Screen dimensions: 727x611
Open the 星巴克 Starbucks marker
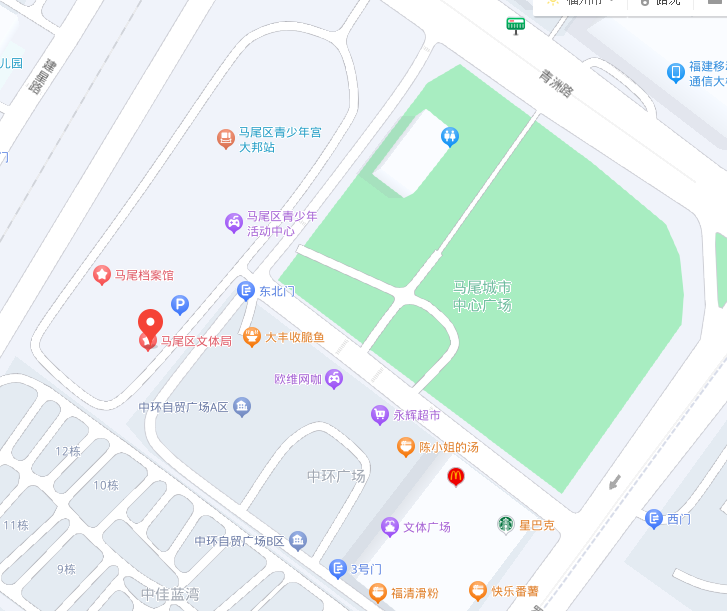click(506, 524)
